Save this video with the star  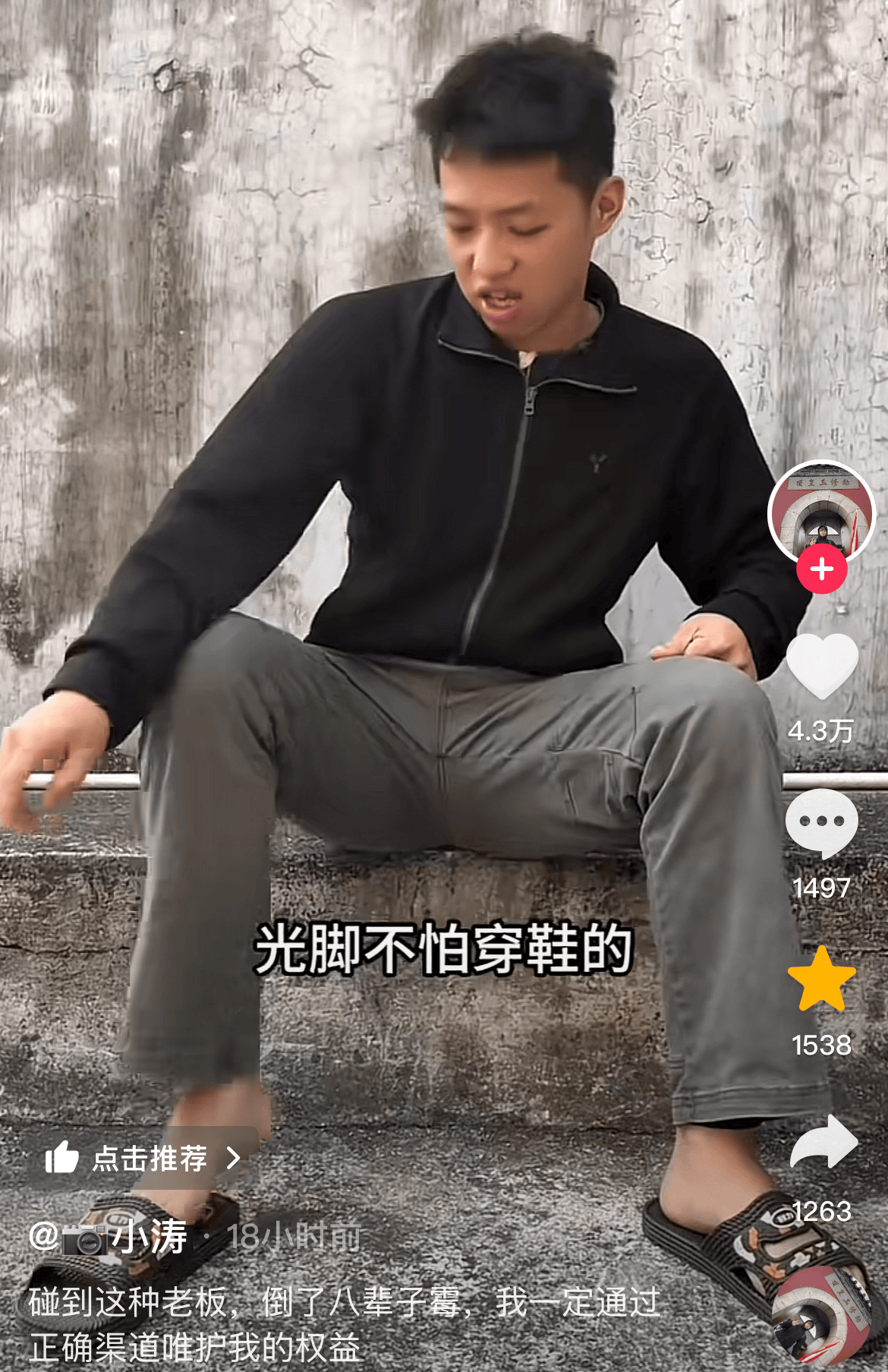coord(821,979)
